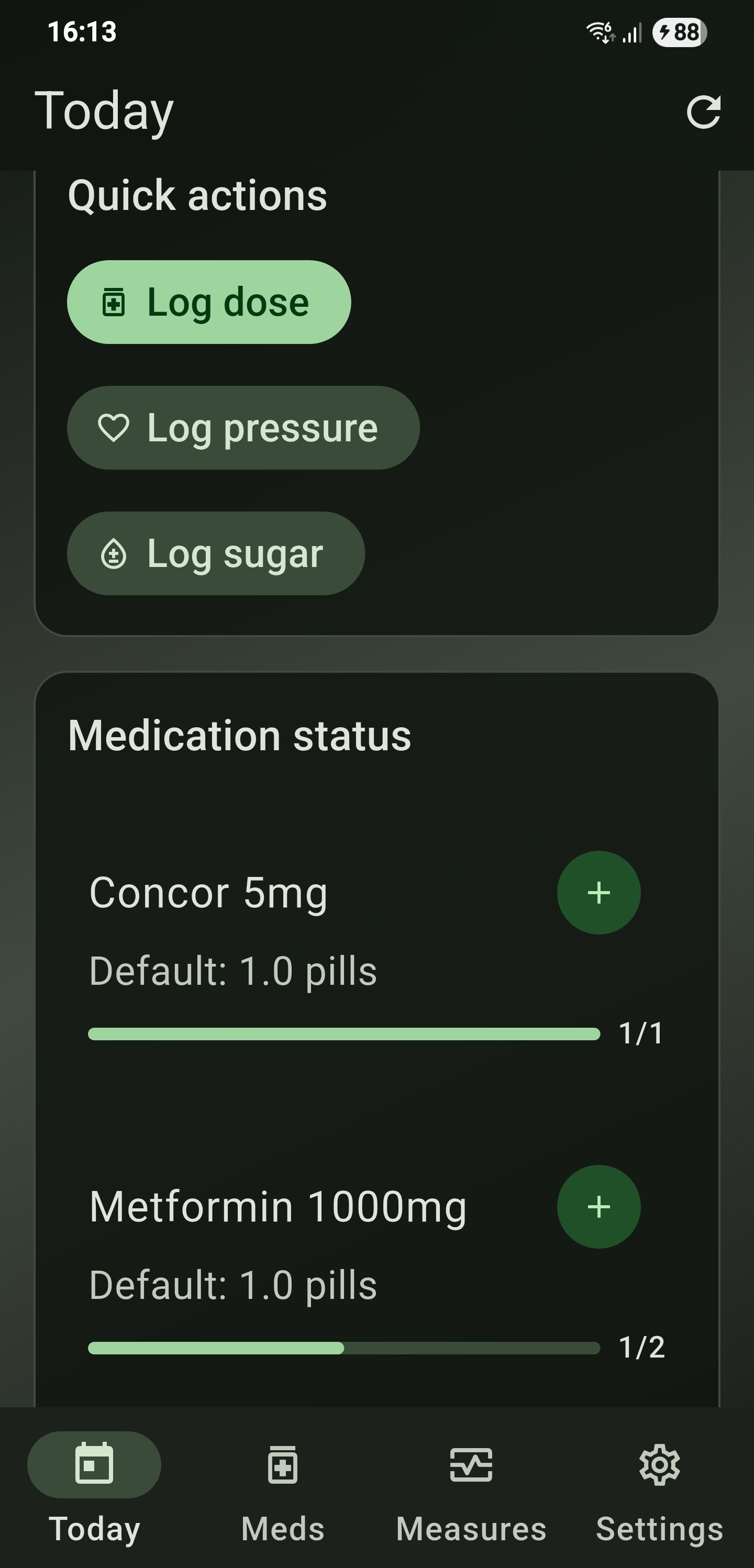This screenshot has width=754, height=1568.
Task: Open the Settings tab
Action: (659, 1485)
